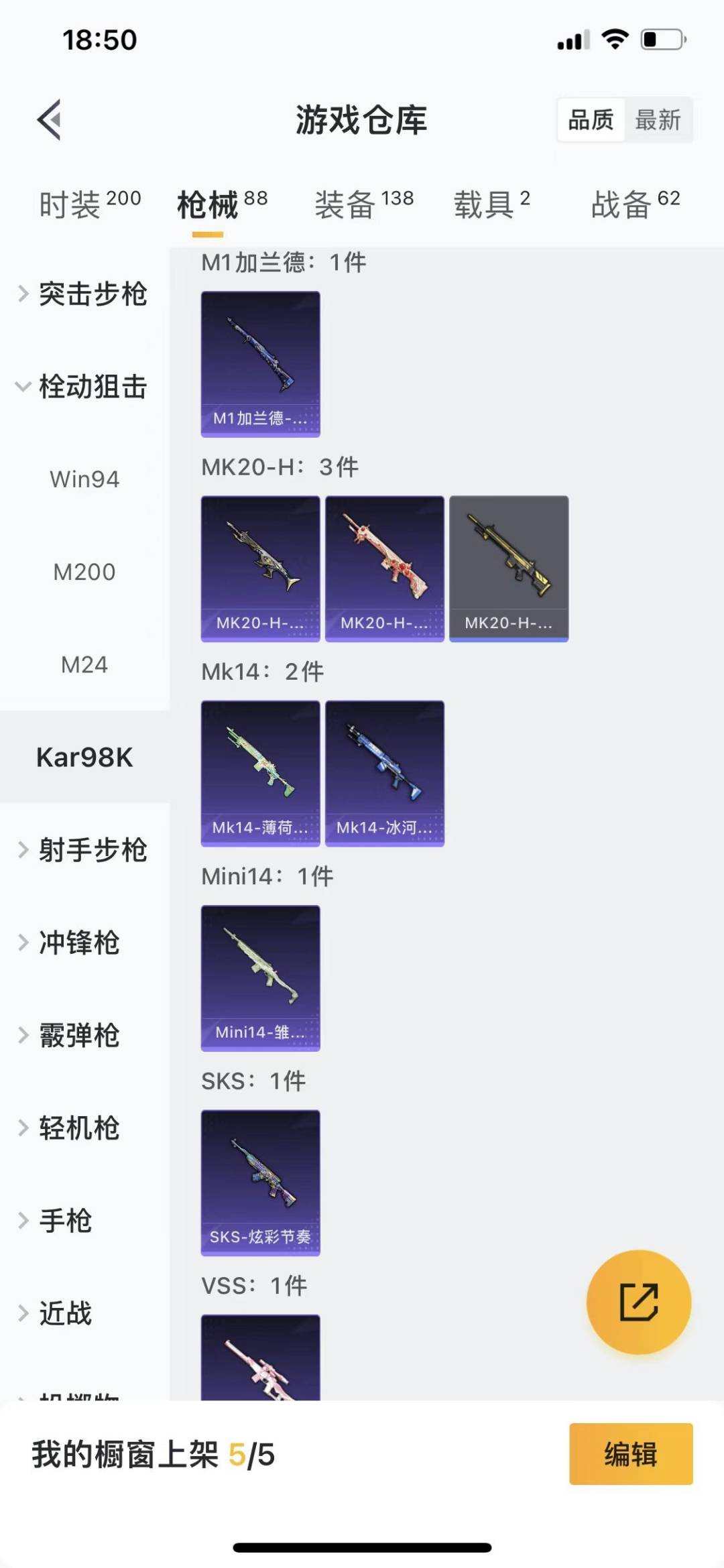Open the M1加兰德 skin item
The height and width of the screenshot is (1568, 724).
[x=260, y=363]
